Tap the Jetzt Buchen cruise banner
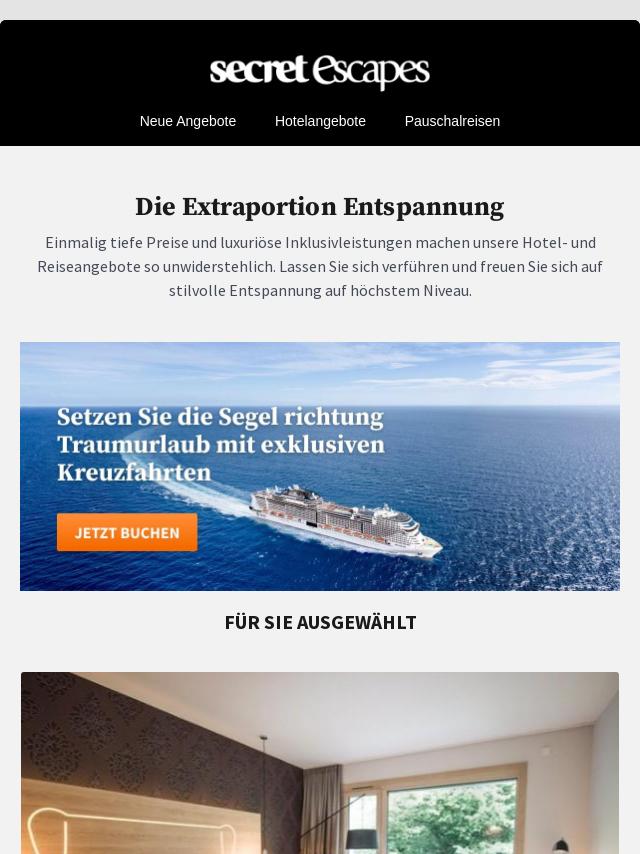 (x=127, y=532)
